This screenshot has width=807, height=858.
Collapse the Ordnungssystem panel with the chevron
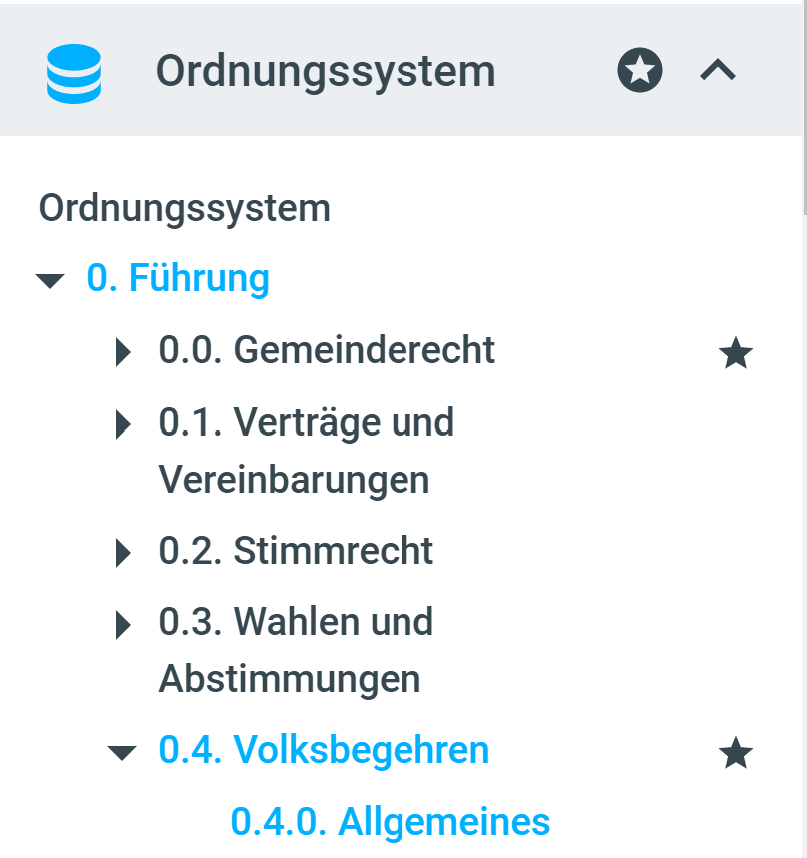718,71
